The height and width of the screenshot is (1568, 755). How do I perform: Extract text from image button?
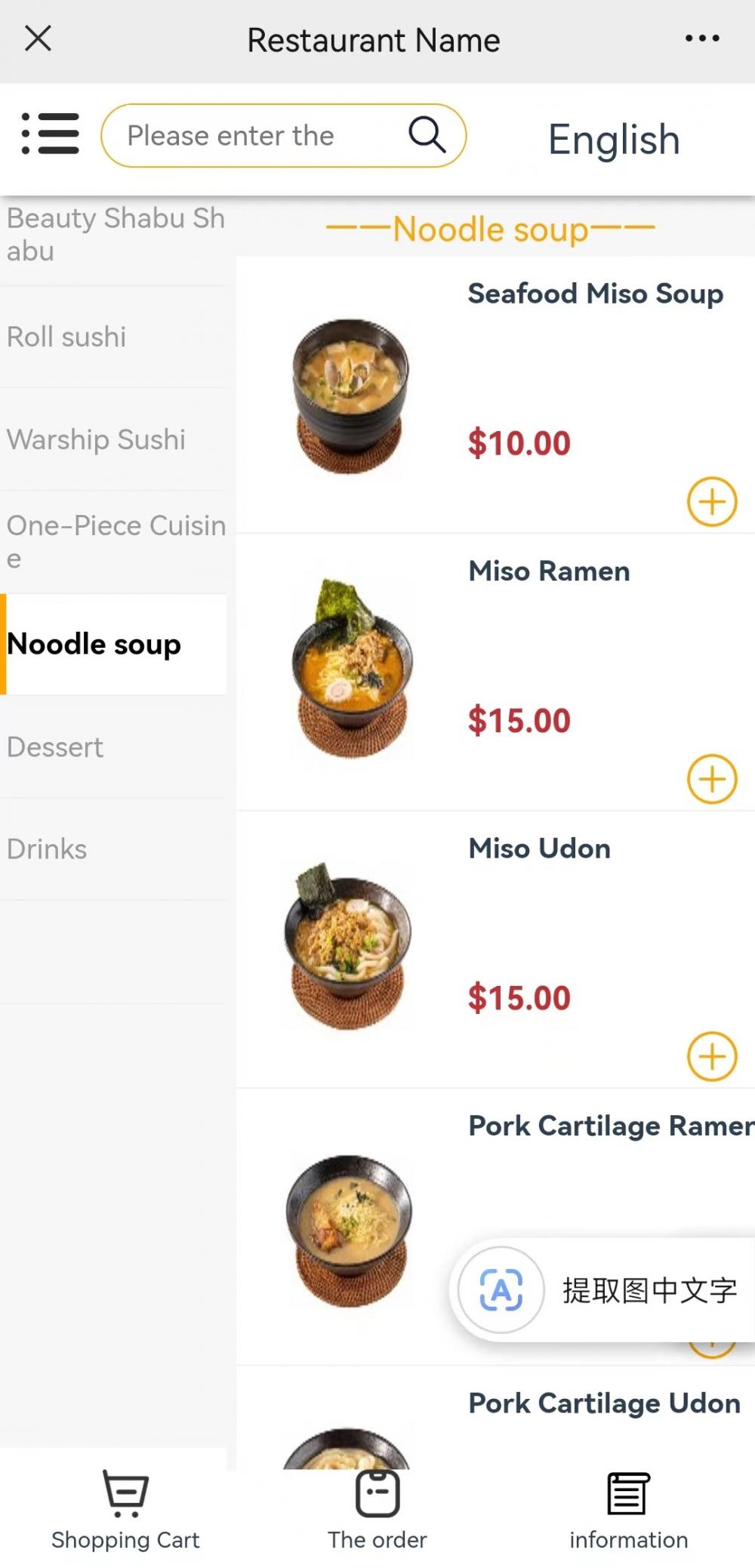[x=604, y=1290]
